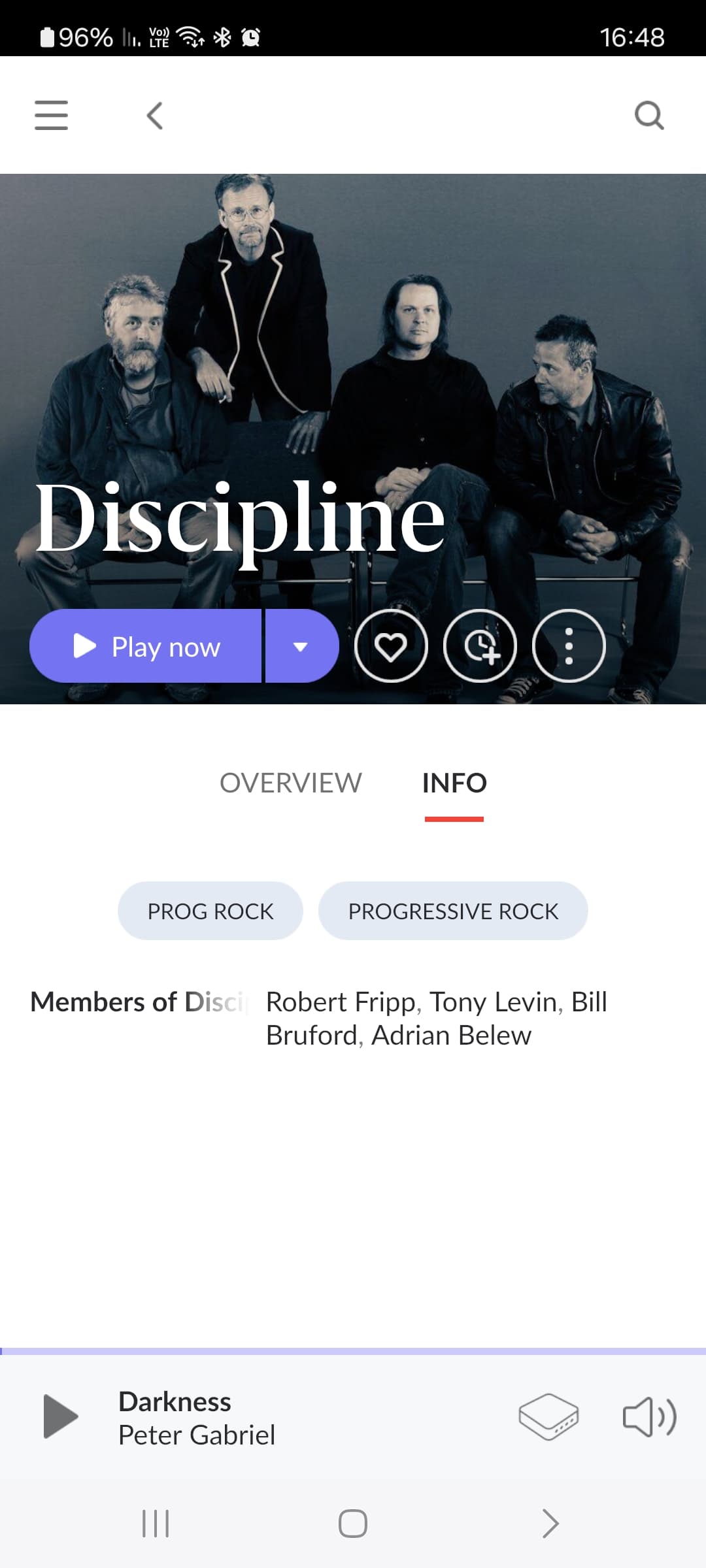Open the Prog Rock genre chip

click(210, 911)
